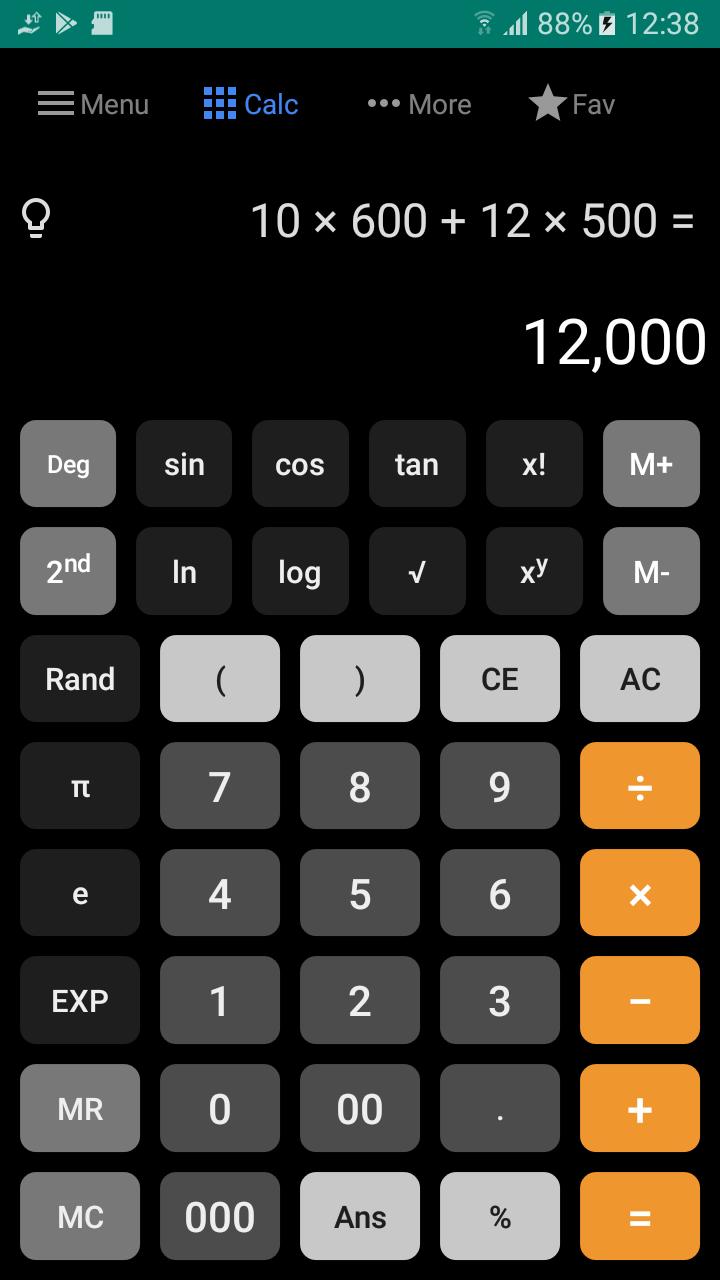The height and width of the screenshot is (1280, 720).
Task: Toggle the 2nd function mode
Action: [67, 571]
